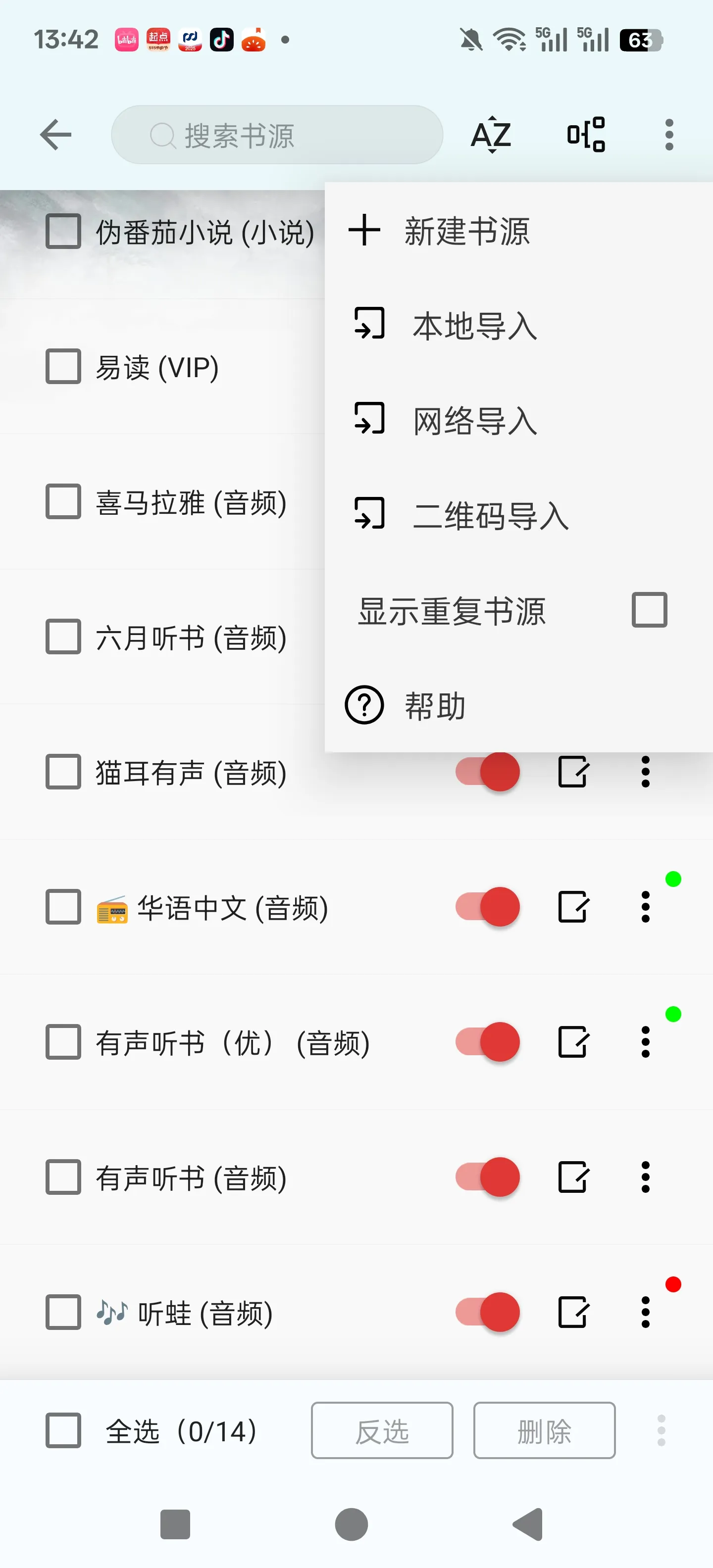This screenshot has height=1568, width=713.
Task: Select the checkbox for 易读 (VIP)
Action: (63, 367)
